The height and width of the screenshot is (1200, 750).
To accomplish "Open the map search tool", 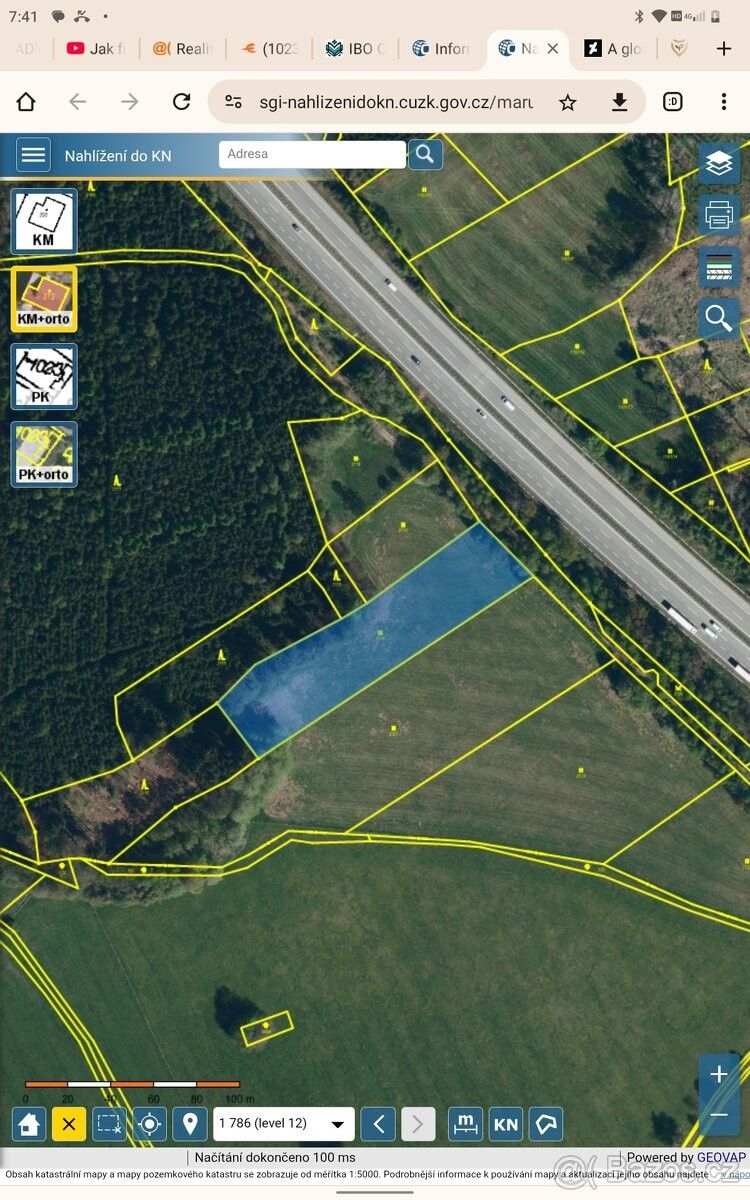I will (x=719, y=319).
